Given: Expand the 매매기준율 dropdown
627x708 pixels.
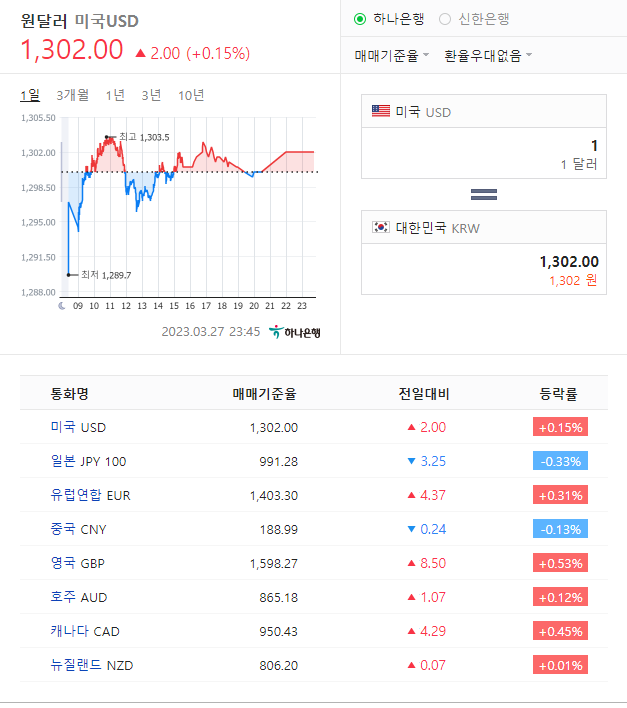Looking at the screenshot, I should (x=391, y=56).
